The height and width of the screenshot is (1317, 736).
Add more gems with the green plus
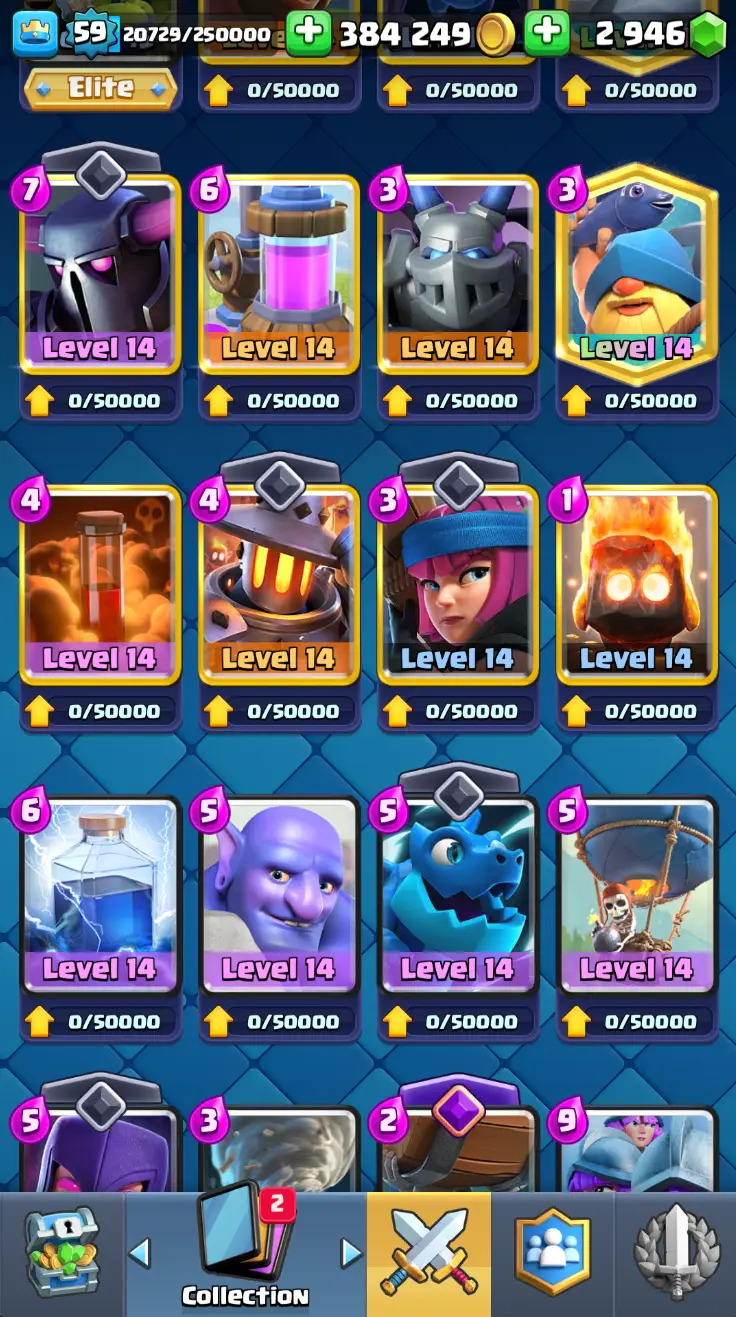pos(547,34)
